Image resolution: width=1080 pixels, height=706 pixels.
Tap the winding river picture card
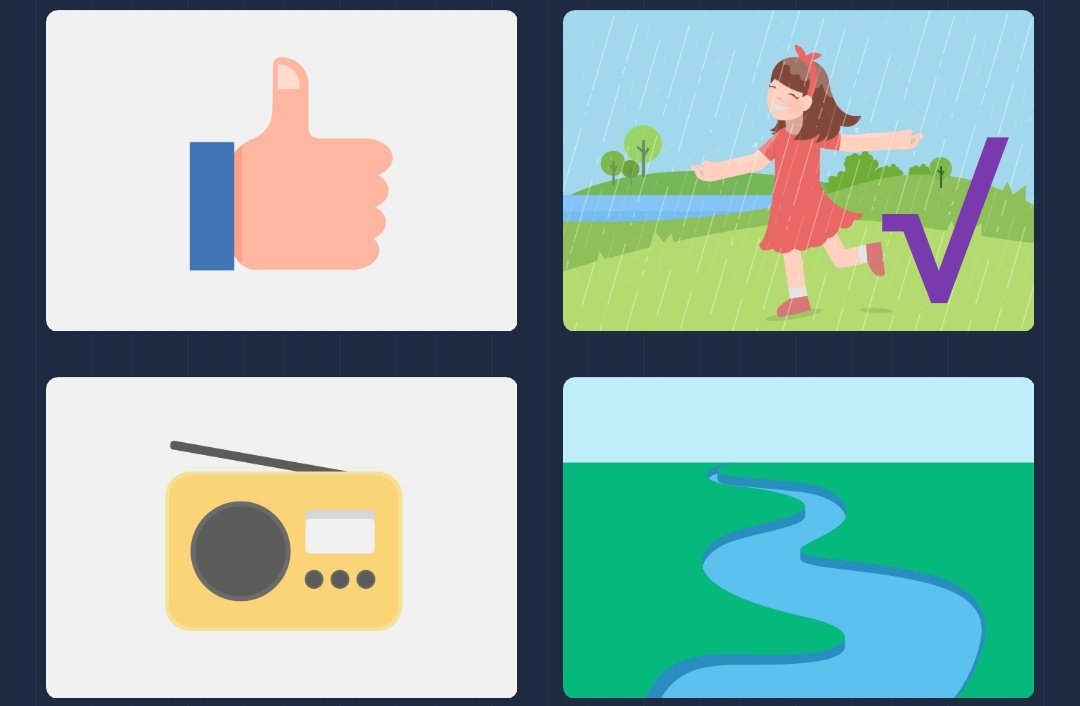pos(798,537)
